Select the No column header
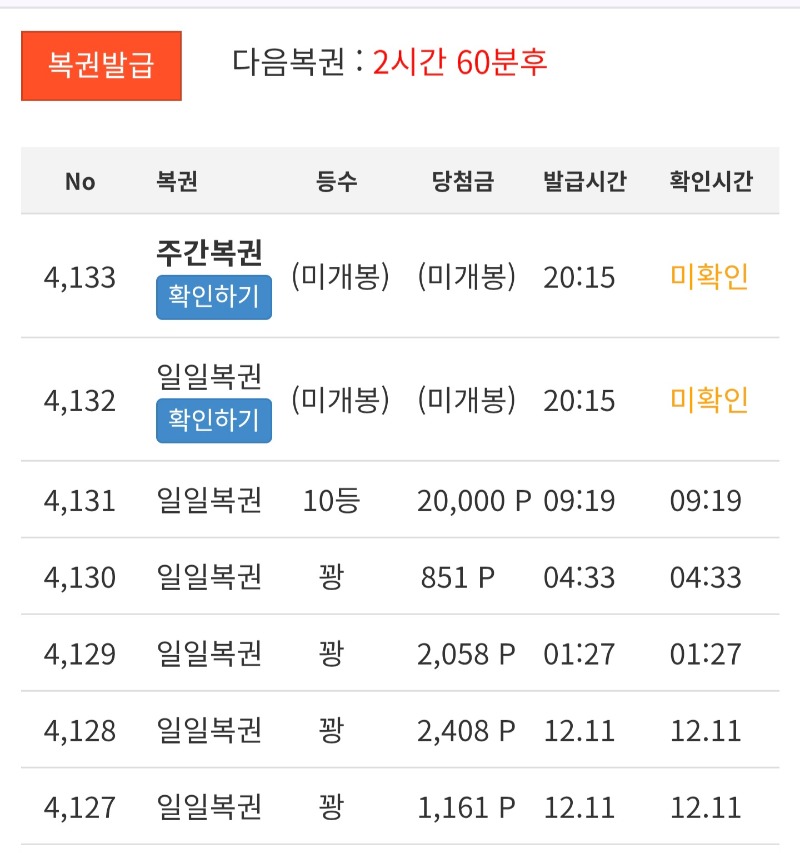Screen dimensions: 800x853 (x=80, y=181)
